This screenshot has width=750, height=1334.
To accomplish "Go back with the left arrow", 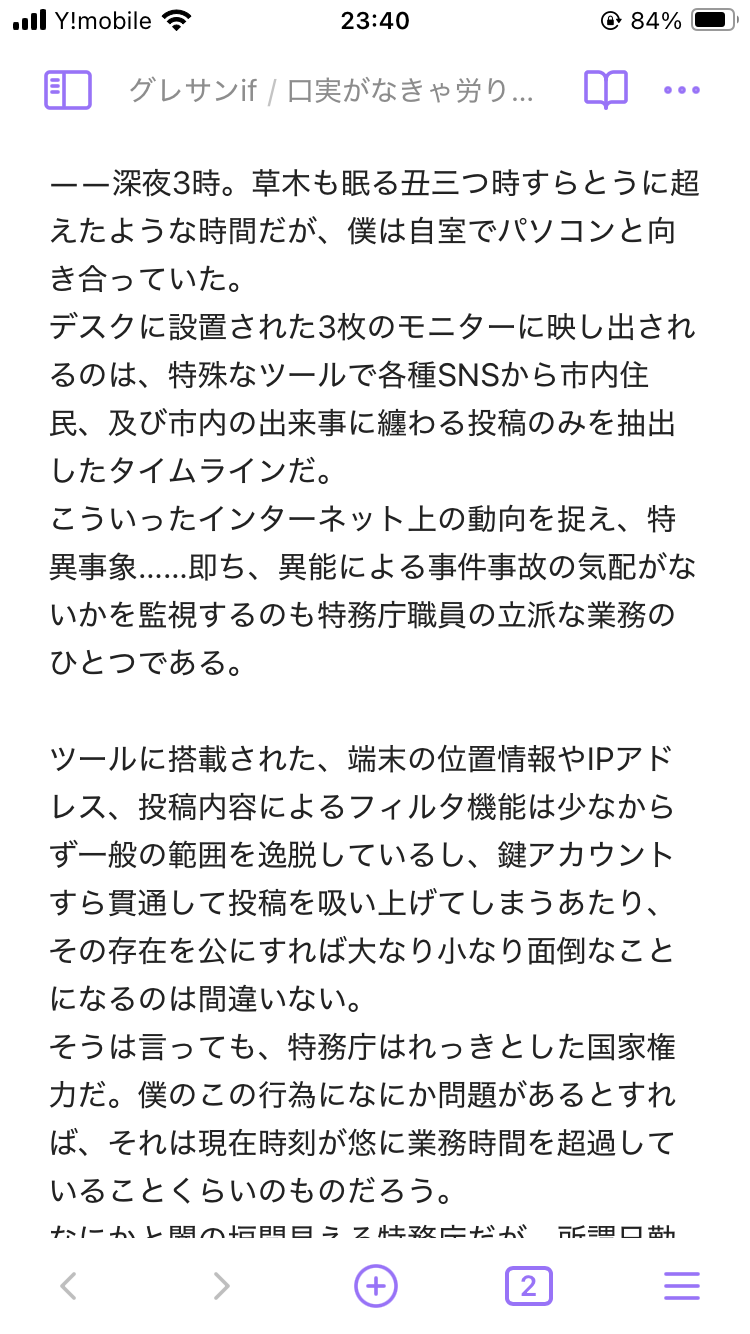I will (x=68, y=1285).
